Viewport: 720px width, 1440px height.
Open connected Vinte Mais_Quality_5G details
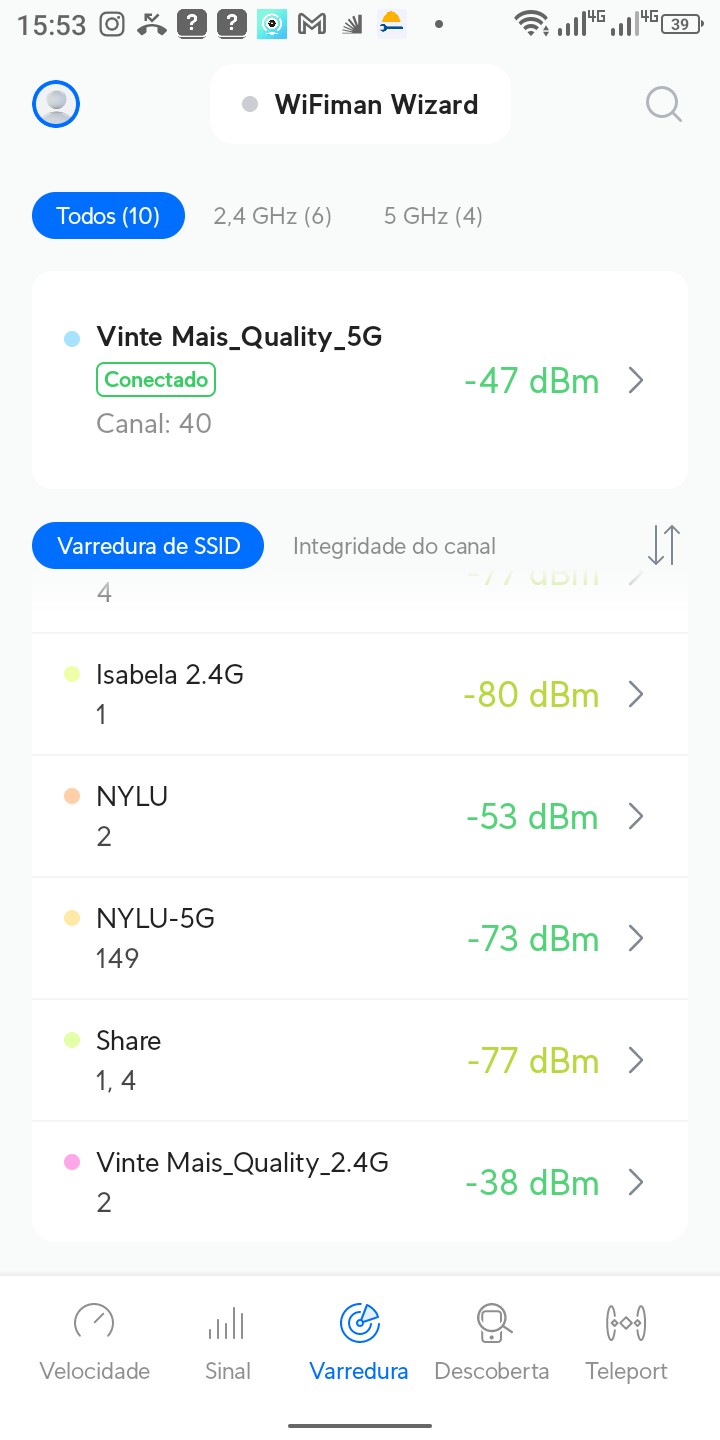pyautogui.click(x=360, y=380)
